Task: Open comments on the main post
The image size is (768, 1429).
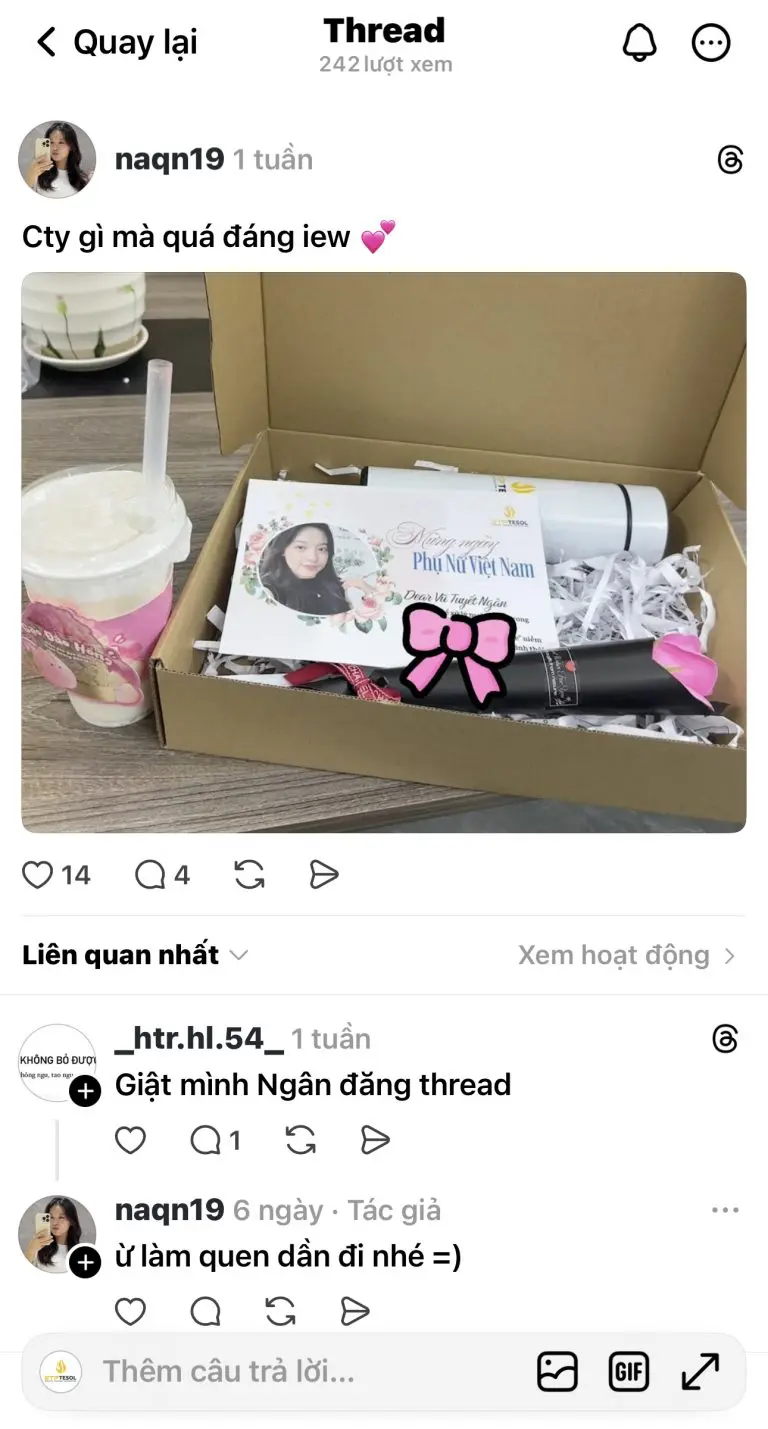Action: point(150,875)
